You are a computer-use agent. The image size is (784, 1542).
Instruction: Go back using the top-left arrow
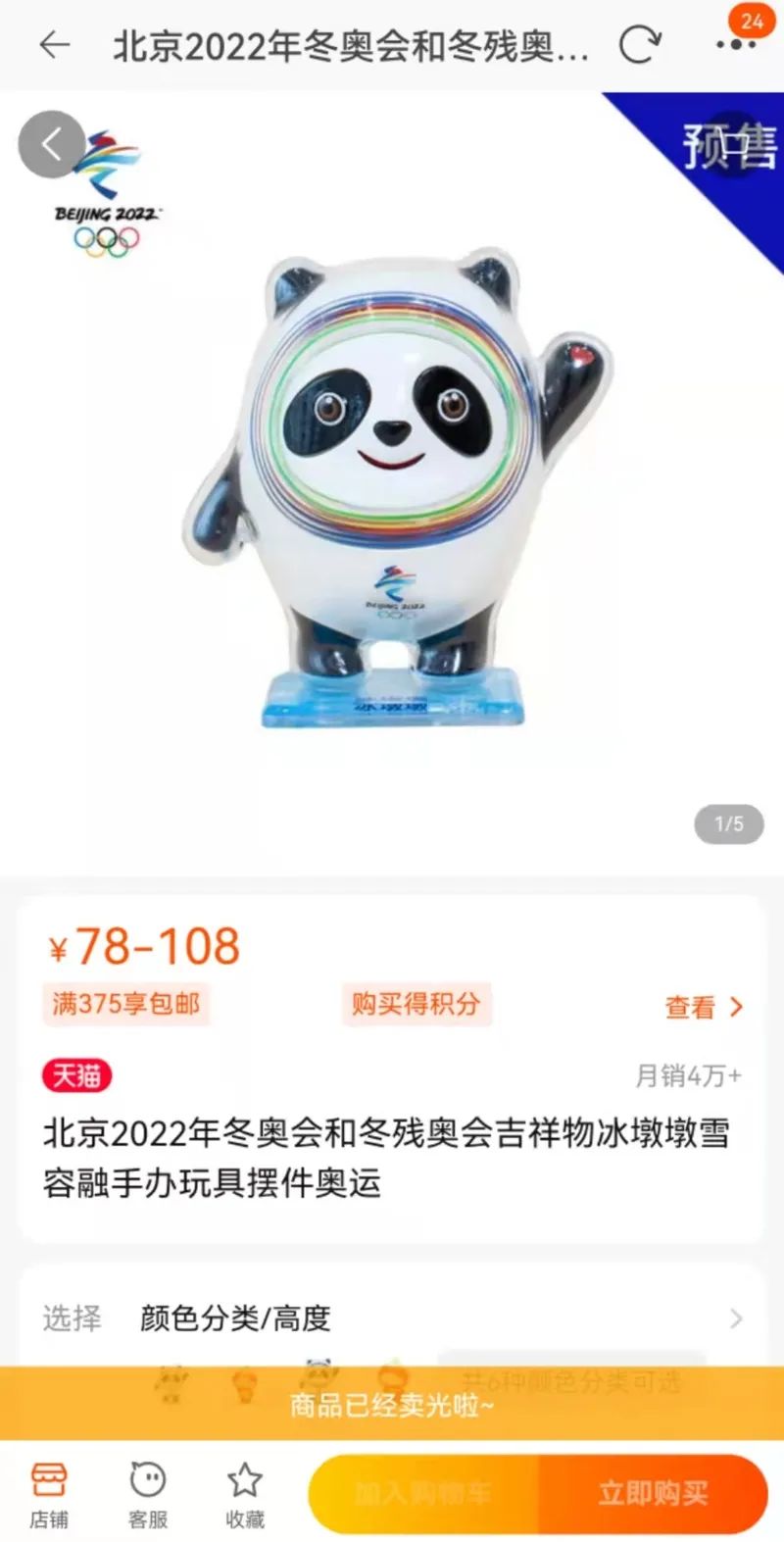coord(54,44)
